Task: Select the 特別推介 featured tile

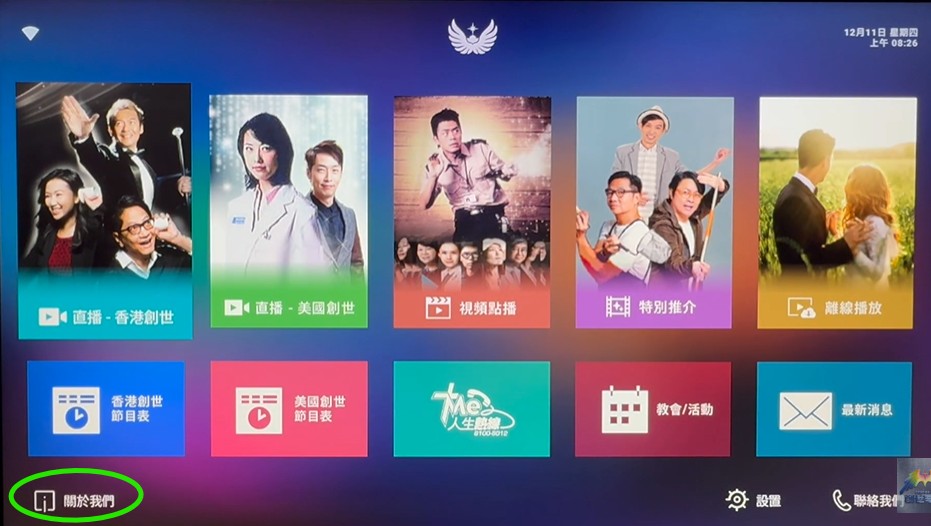Action: point(654,211)
